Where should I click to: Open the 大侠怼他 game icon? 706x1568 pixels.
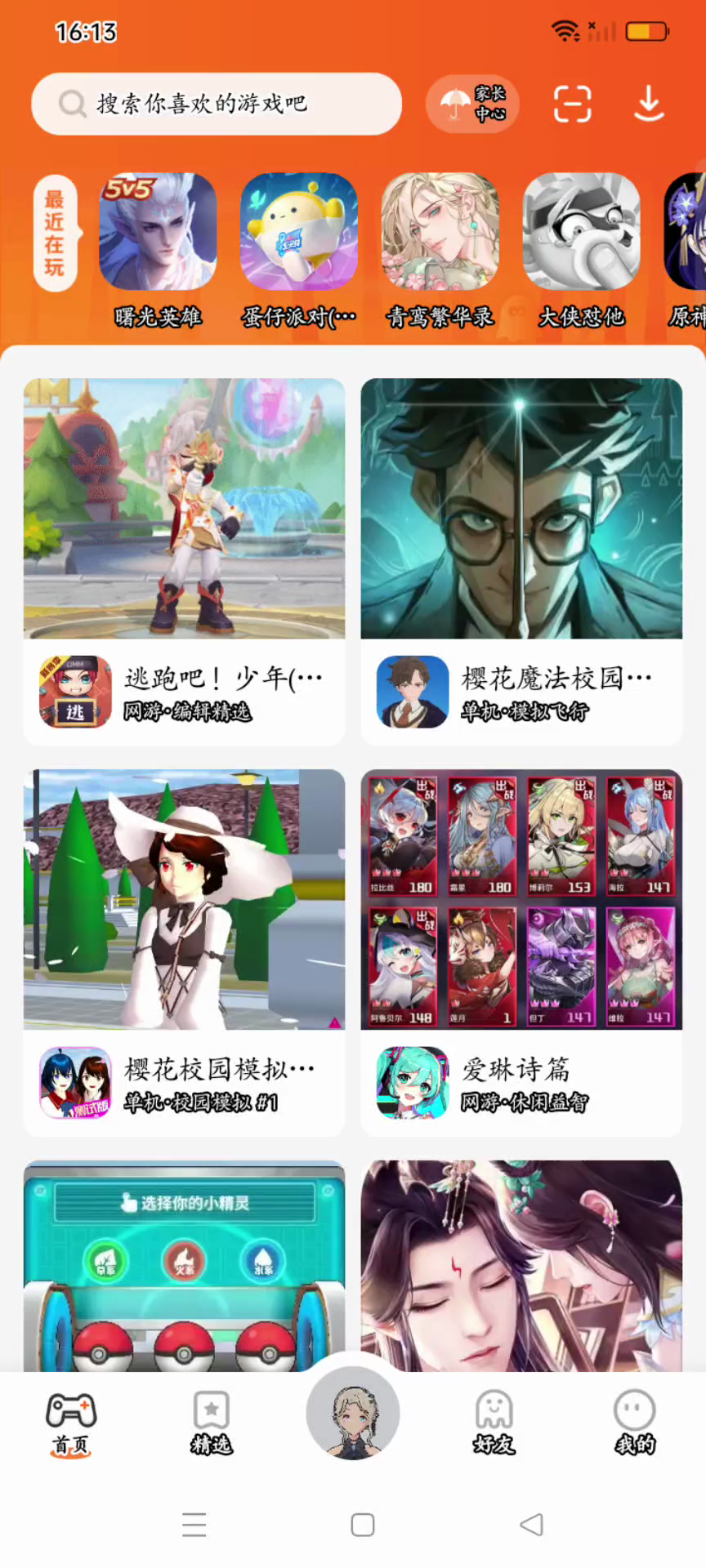tap(581, 232)
